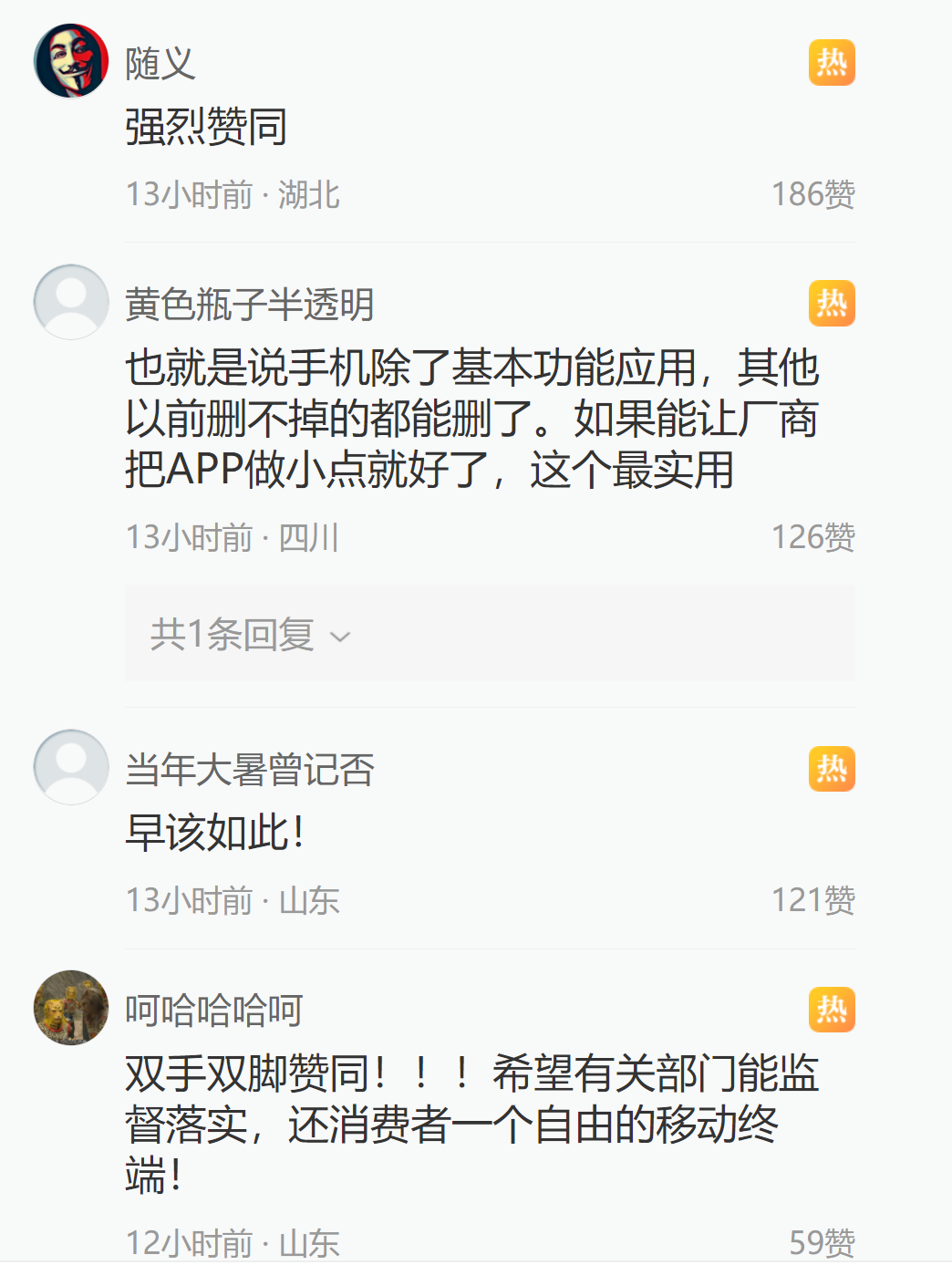Like the comment showing 126赞
Viewport: 952px width, 1265px height.
(x=812, y=537)
